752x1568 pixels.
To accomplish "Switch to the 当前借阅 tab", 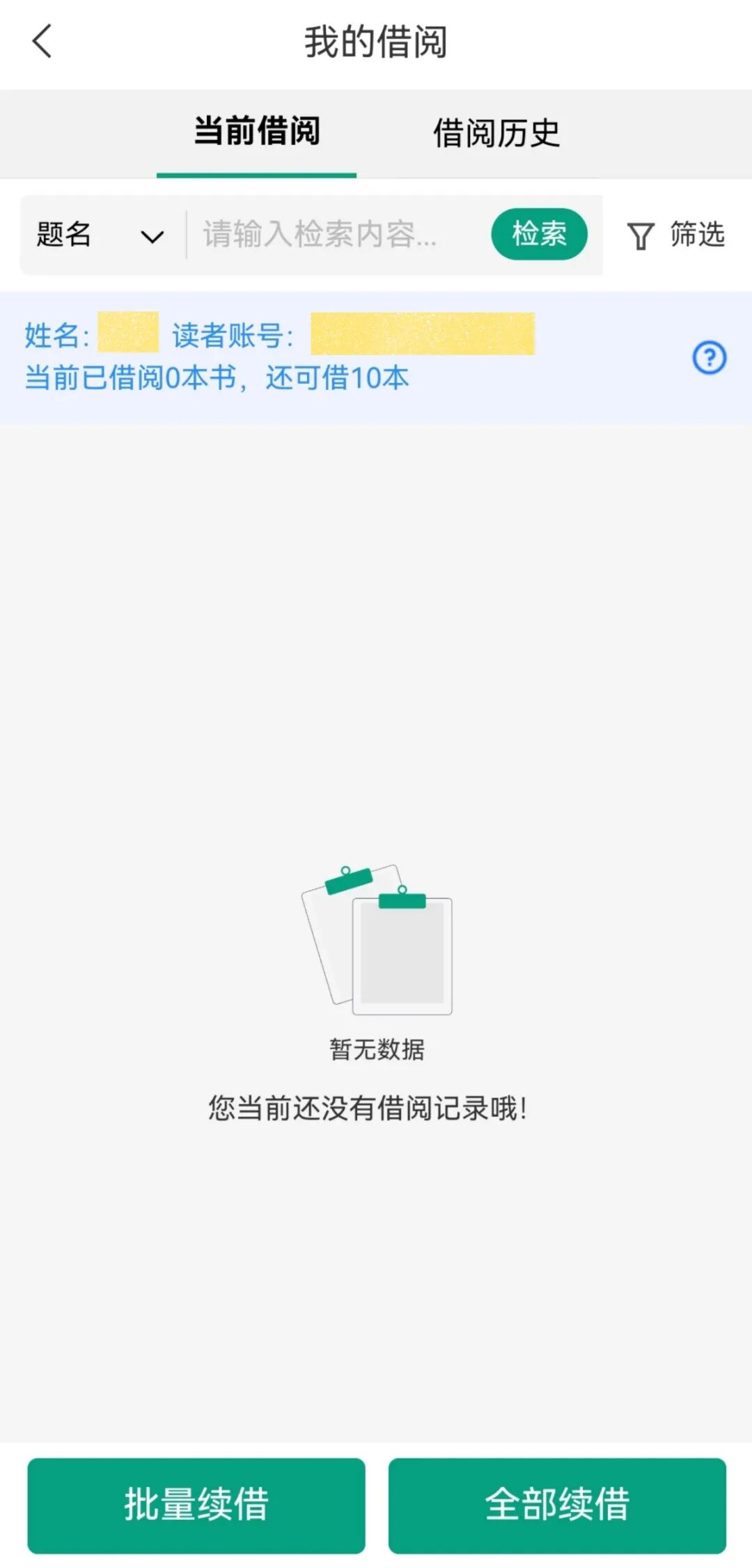I will click(256, 132).
